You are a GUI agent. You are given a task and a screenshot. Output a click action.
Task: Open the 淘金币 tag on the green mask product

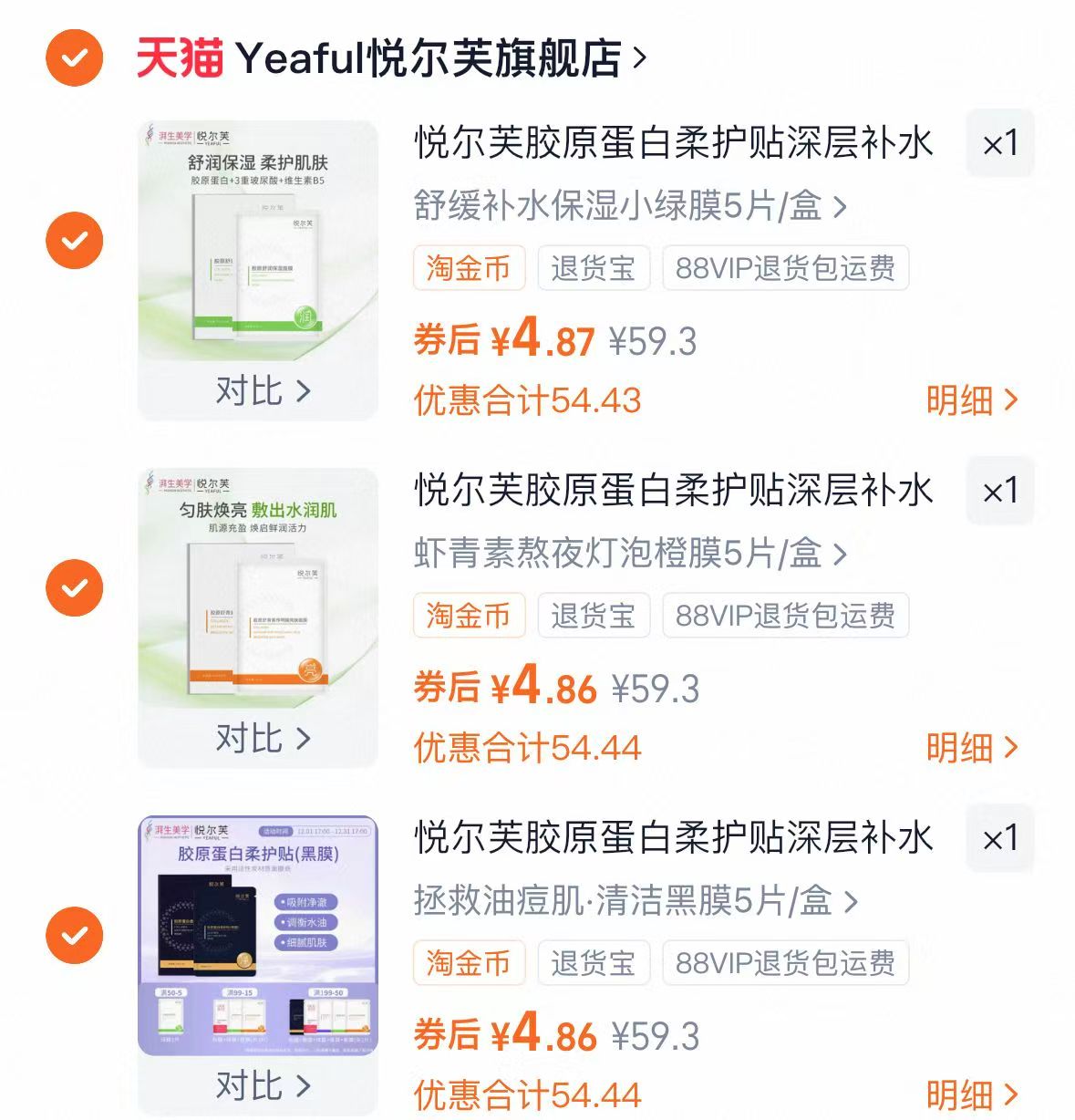469,268
